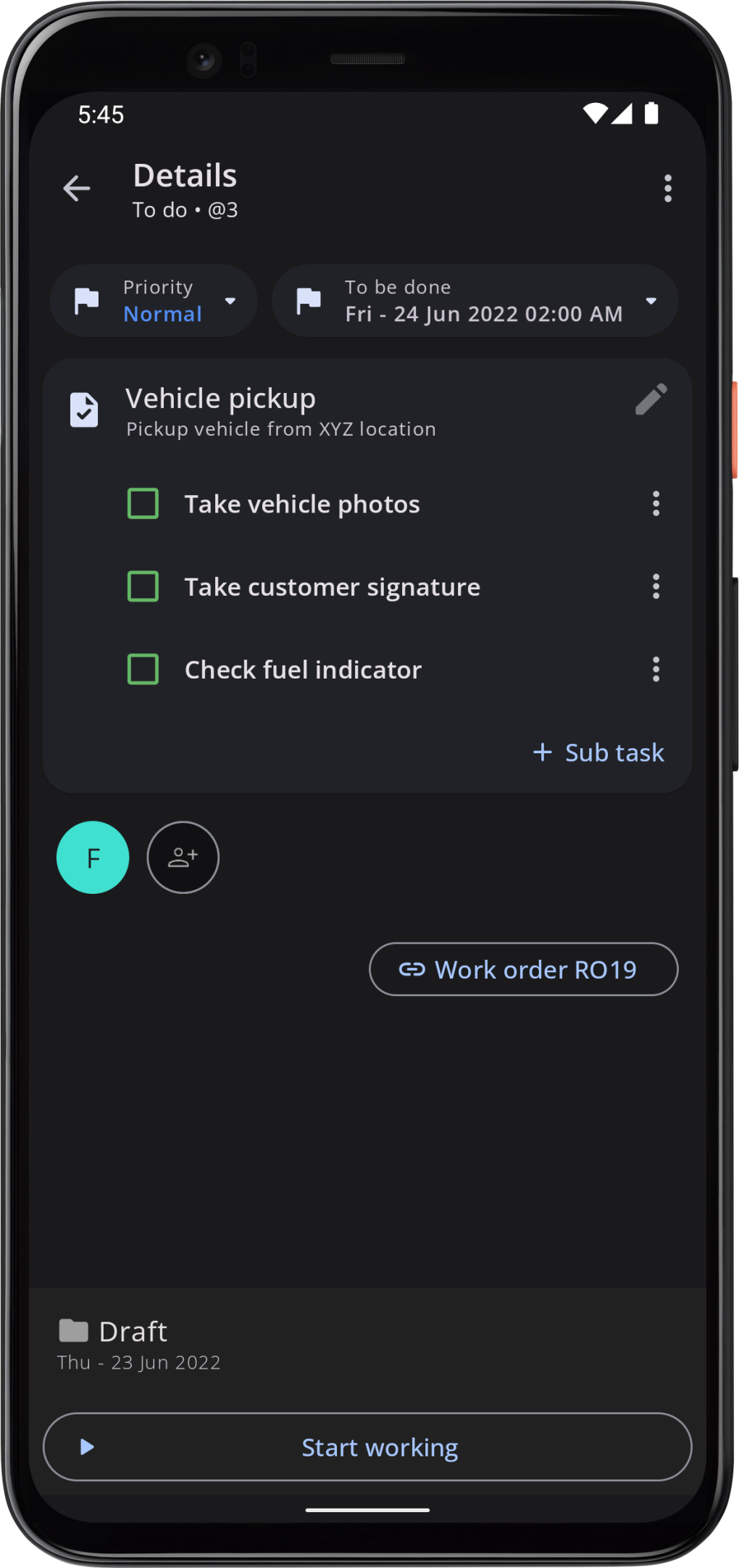Viewport: 739px width, 1568px height.
Task: Go back from the Details screen
Action: (x=77, y=188)
